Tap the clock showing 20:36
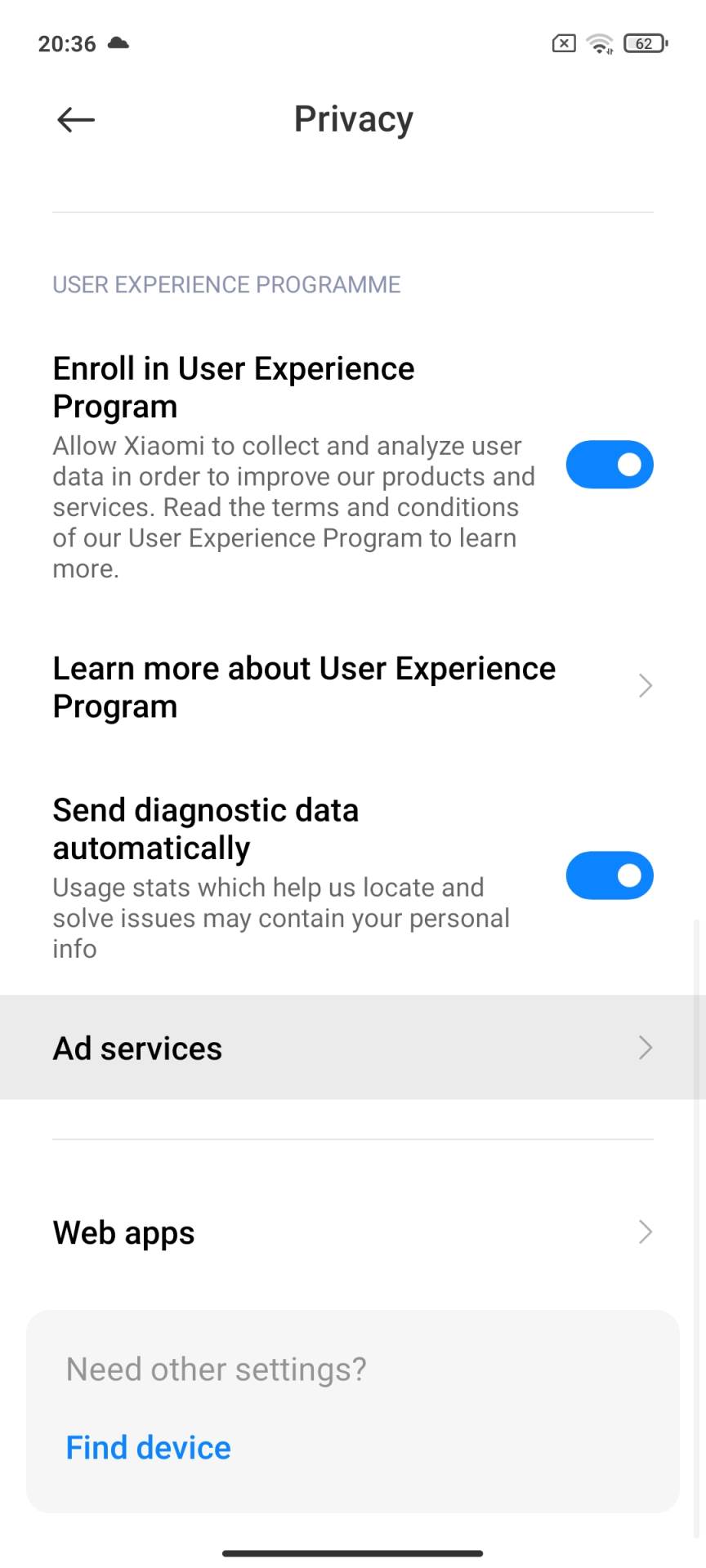The width and height of the screenshot is (706, 1568). 65,43
